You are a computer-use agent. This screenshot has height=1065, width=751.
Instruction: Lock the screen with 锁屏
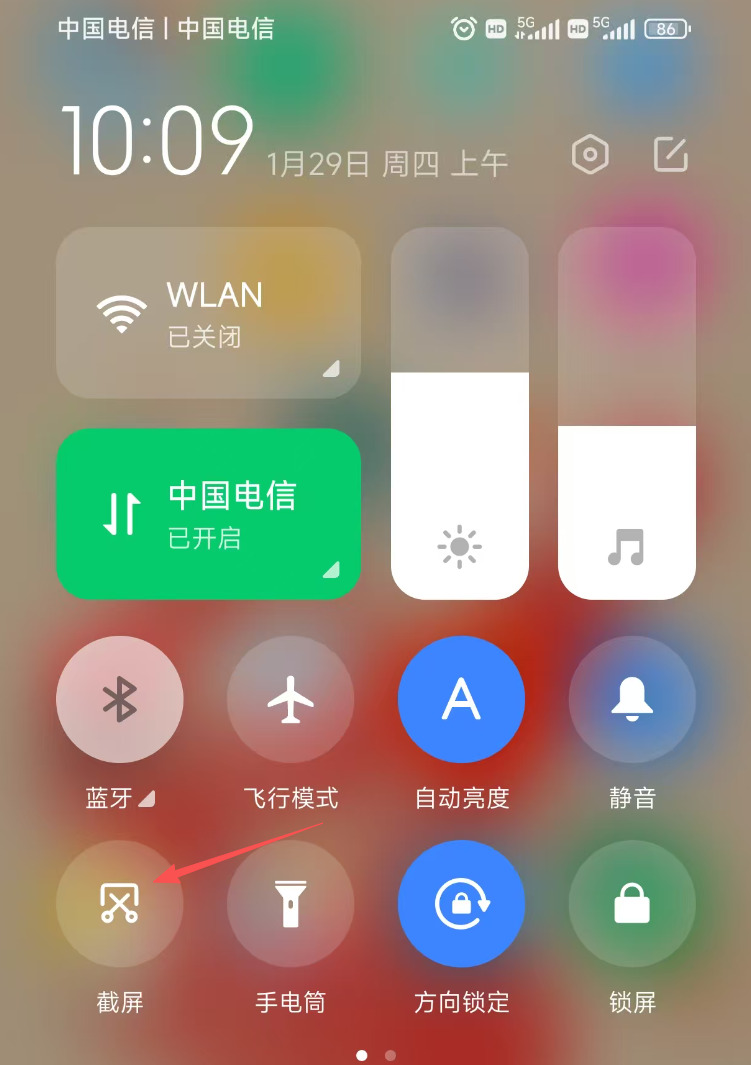[x=632, y=903]
